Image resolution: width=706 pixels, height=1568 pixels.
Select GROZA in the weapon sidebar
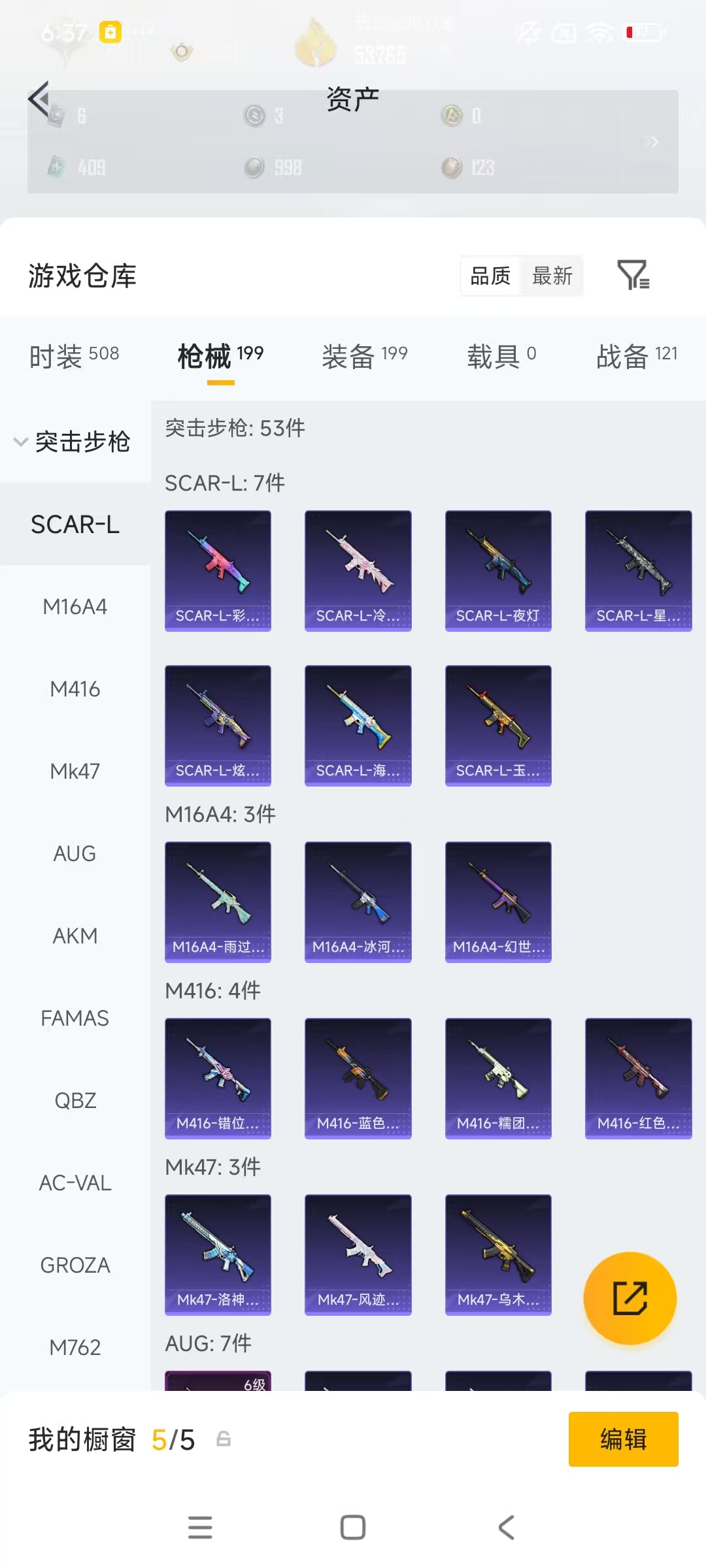[x=75, y=1265]
